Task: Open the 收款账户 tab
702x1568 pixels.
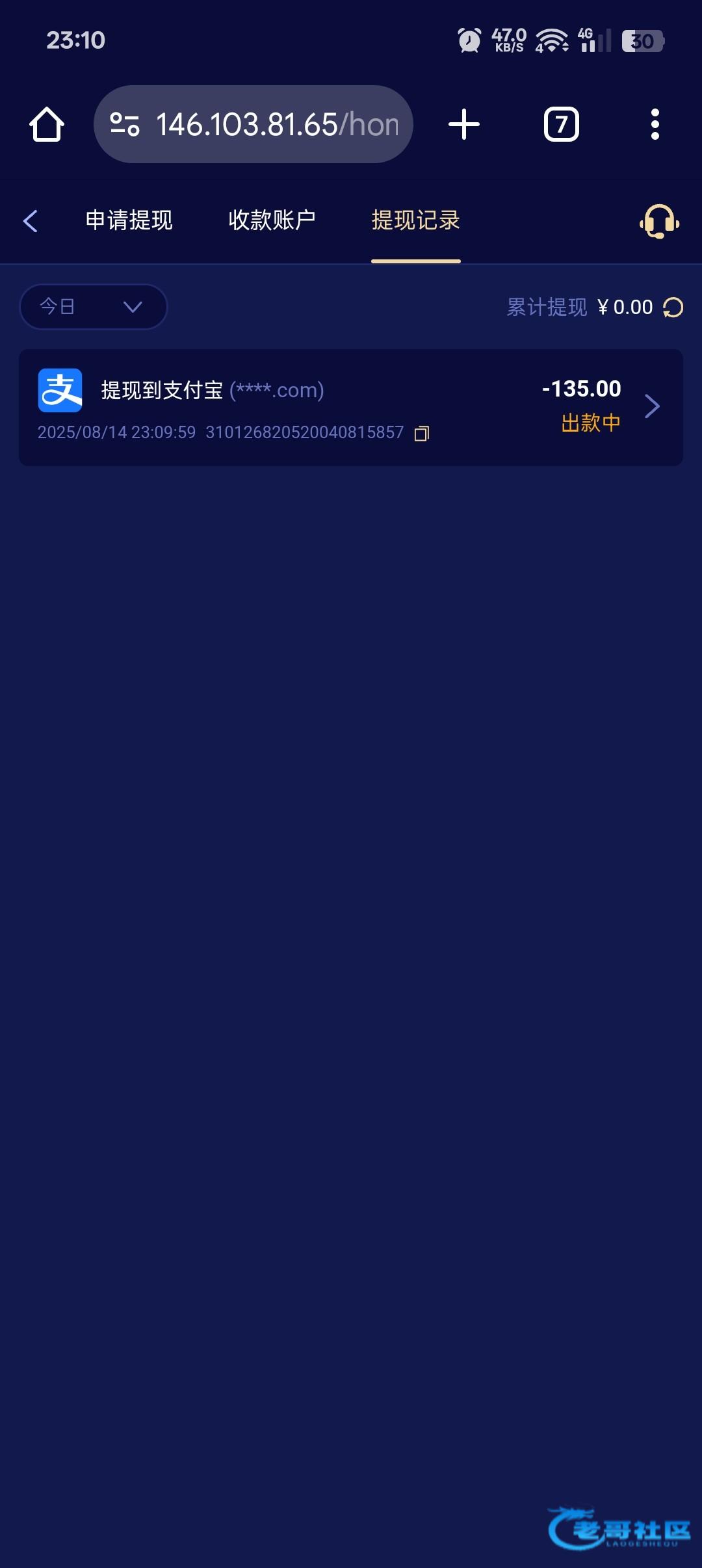Action: (x=272, y=220)
